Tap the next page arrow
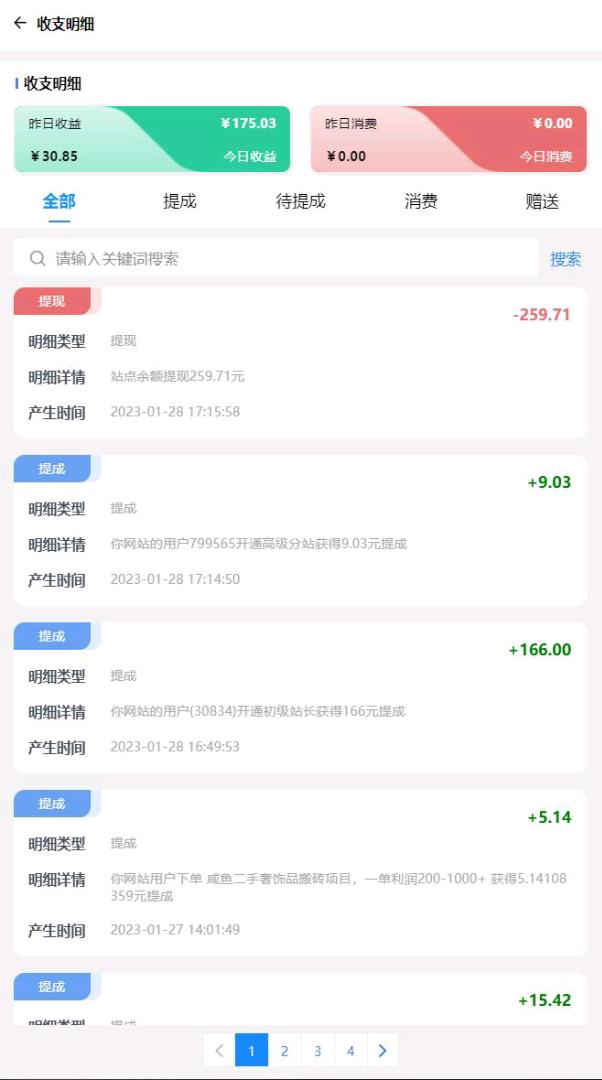The image size is (602, 1080). point(383,1050)
